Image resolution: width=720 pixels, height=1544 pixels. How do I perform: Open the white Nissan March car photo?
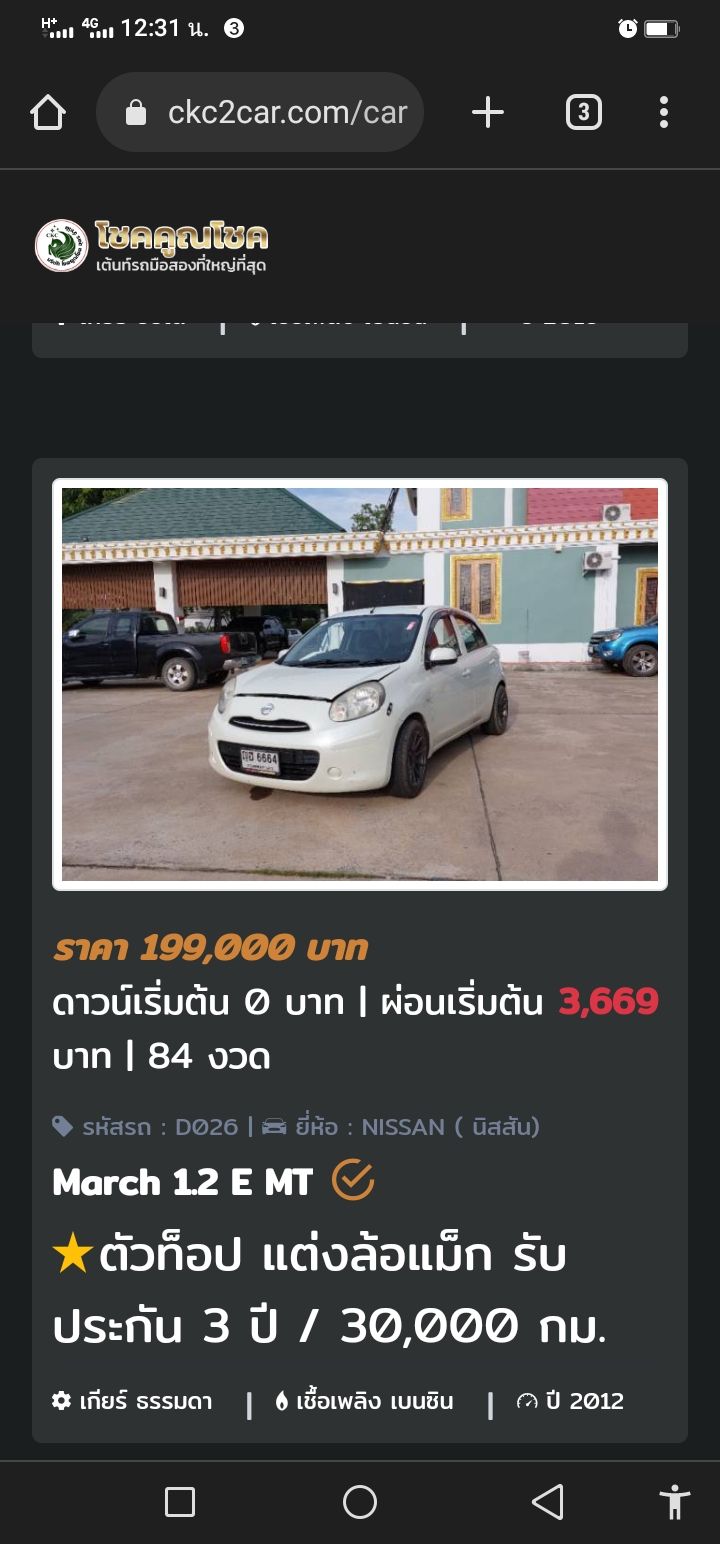click(360, 684)
